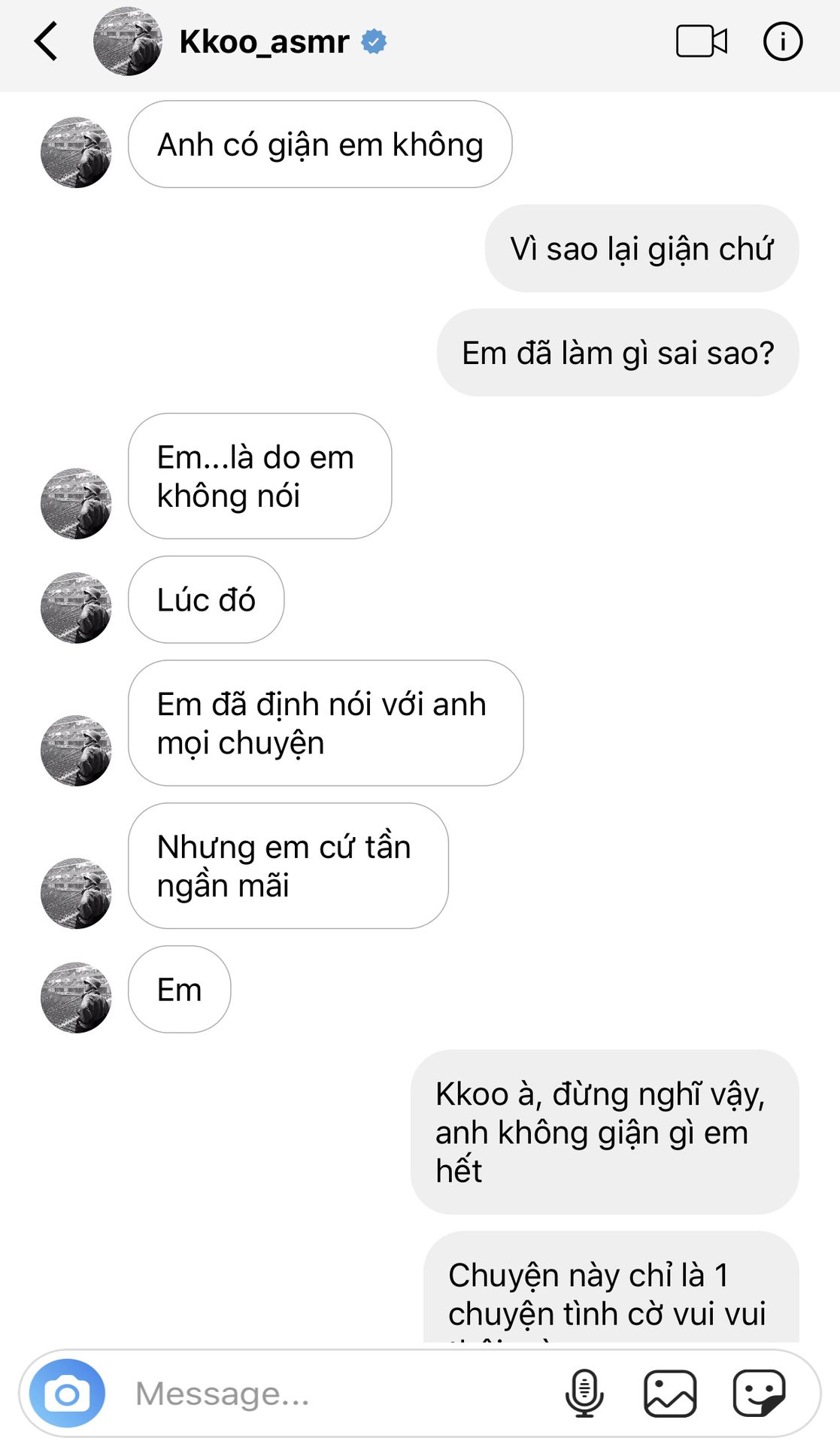Start a video call with Kkoo_asmr
This screenshot has width=840, height=1444.
pos(701,41)
